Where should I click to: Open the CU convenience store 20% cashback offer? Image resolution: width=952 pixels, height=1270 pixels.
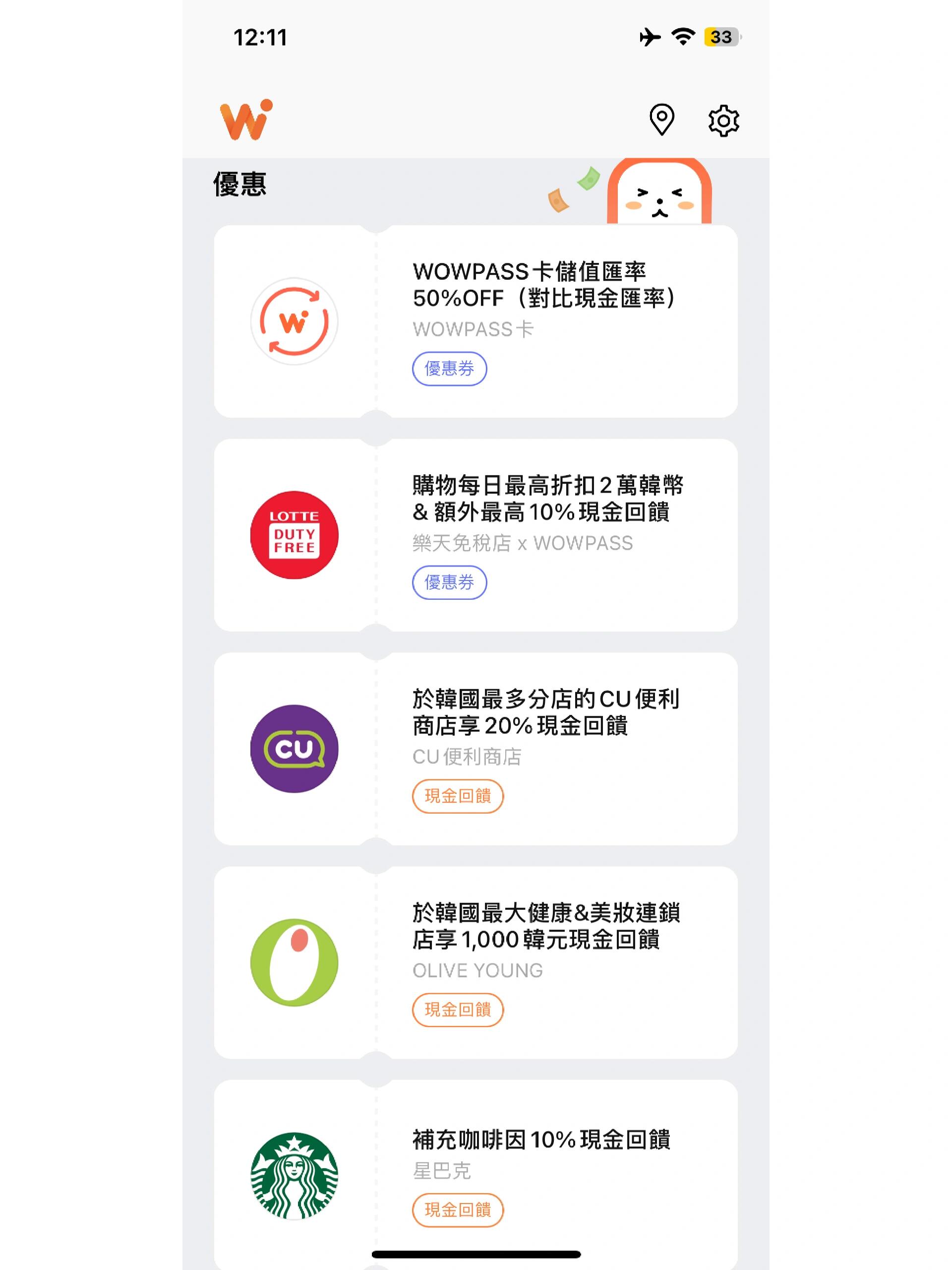[x=475, y=749]
